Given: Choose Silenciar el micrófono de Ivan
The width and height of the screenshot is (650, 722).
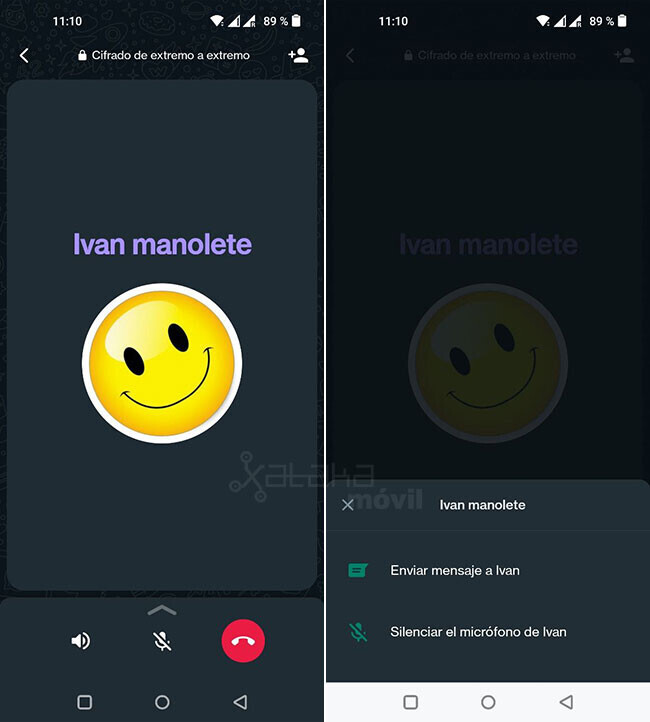Looking at the screenshot, I should point(477,632).
